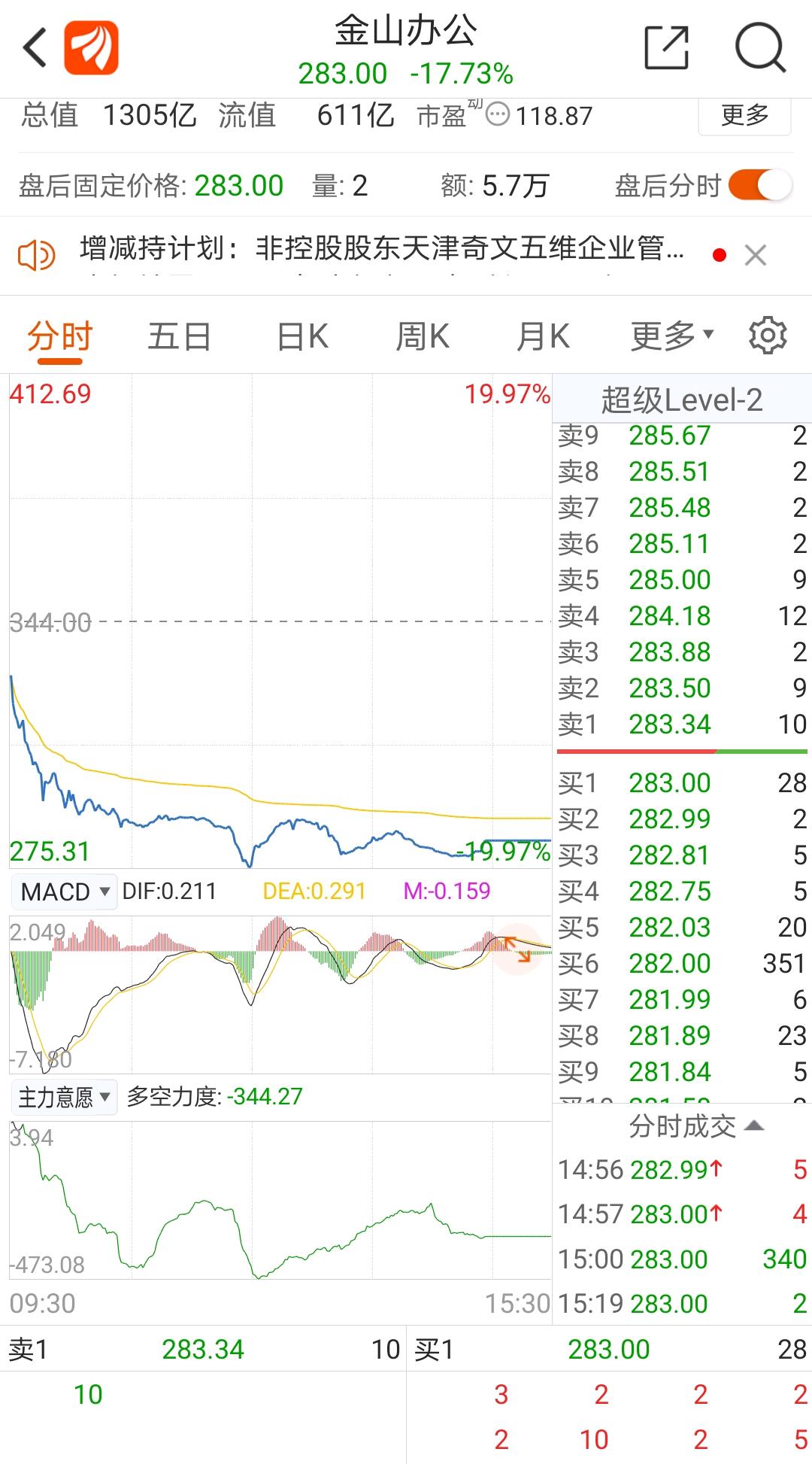Go back using the top-left arrow
Viewport: 812px width, 1464px height.
tap(35, 48)
